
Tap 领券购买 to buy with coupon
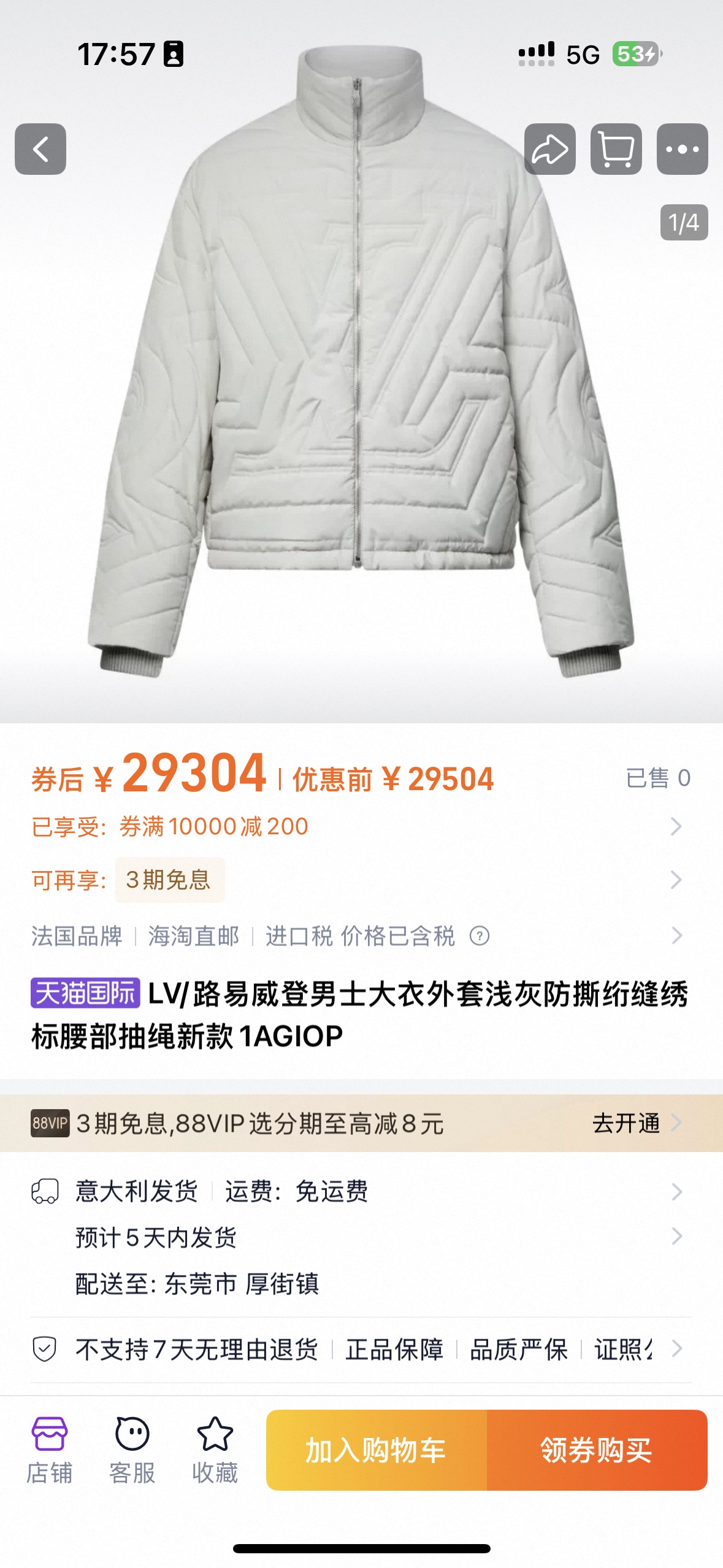tap(597, 1450)
